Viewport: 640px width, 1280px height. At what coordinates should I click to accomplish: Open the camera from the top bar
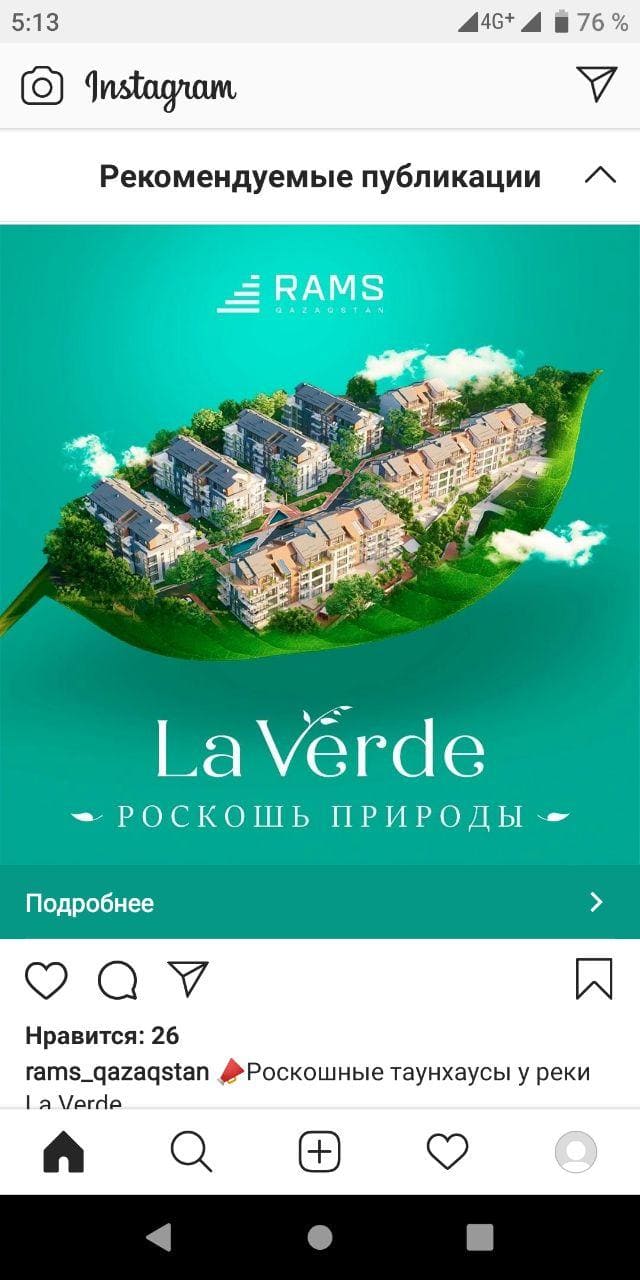click(x=42, y=87)
